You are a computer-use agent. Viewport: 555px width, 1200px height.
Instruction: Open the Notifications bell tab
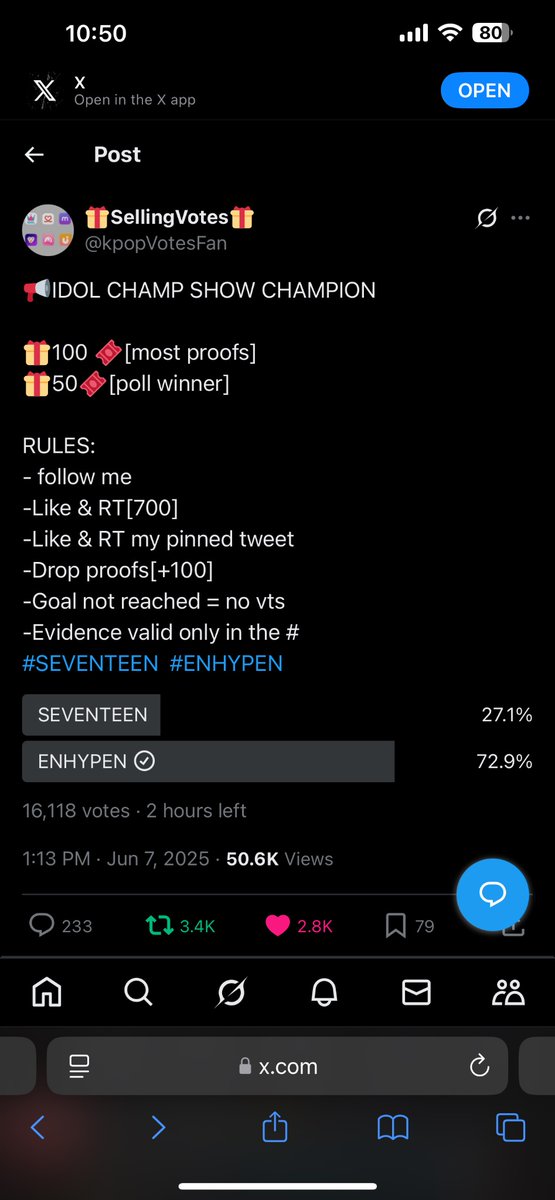(324, 991)
